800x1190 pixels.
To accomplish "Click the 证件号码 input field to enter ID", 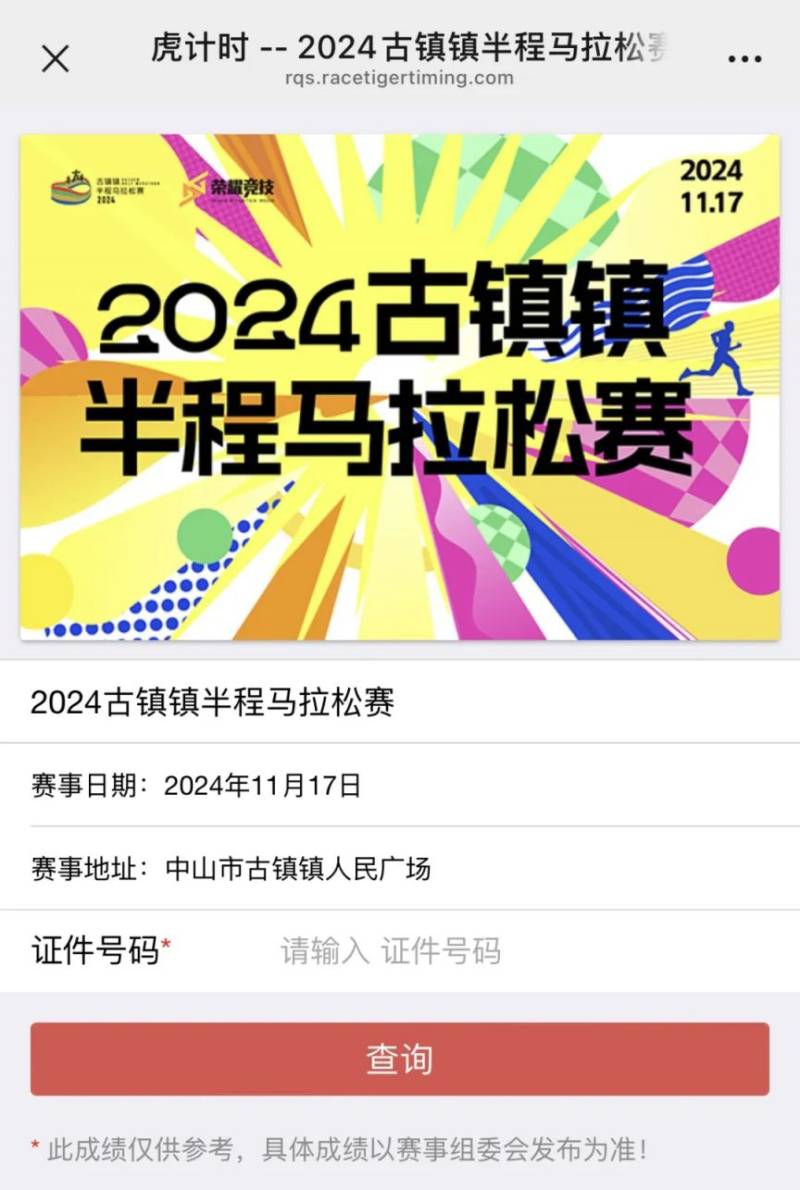I will point(450,950).
